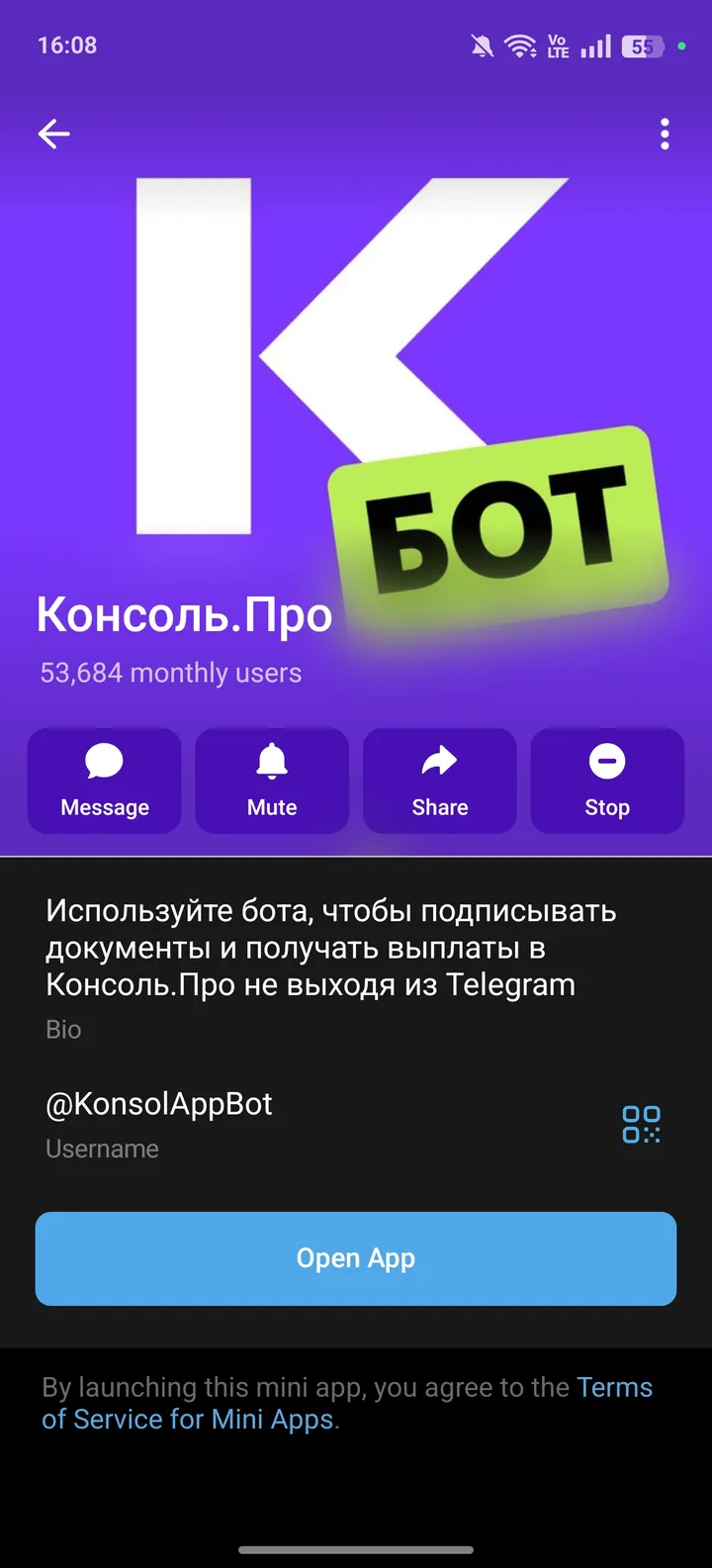Tap the battery indicator in the status bar

pyautogui.click(x=644, y=45)
